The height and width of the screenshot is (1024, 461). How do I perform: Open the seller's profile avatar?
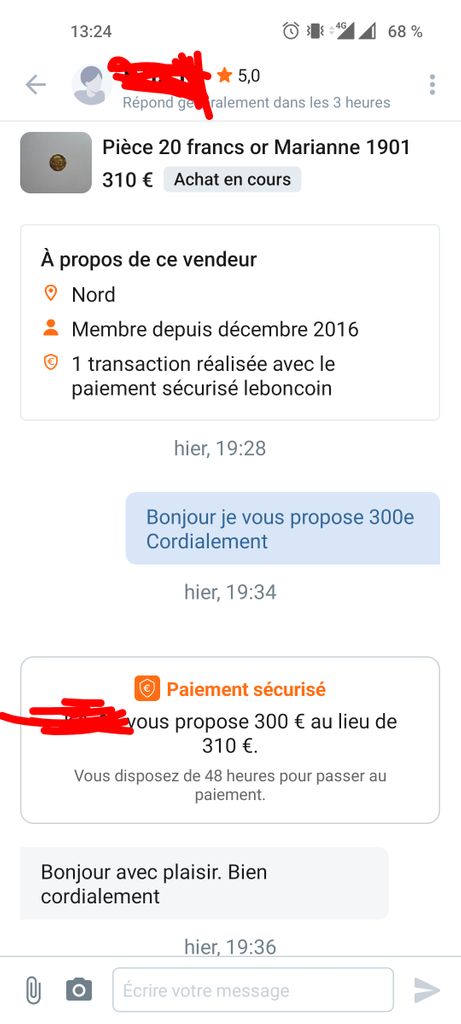(x=89, y=85)
